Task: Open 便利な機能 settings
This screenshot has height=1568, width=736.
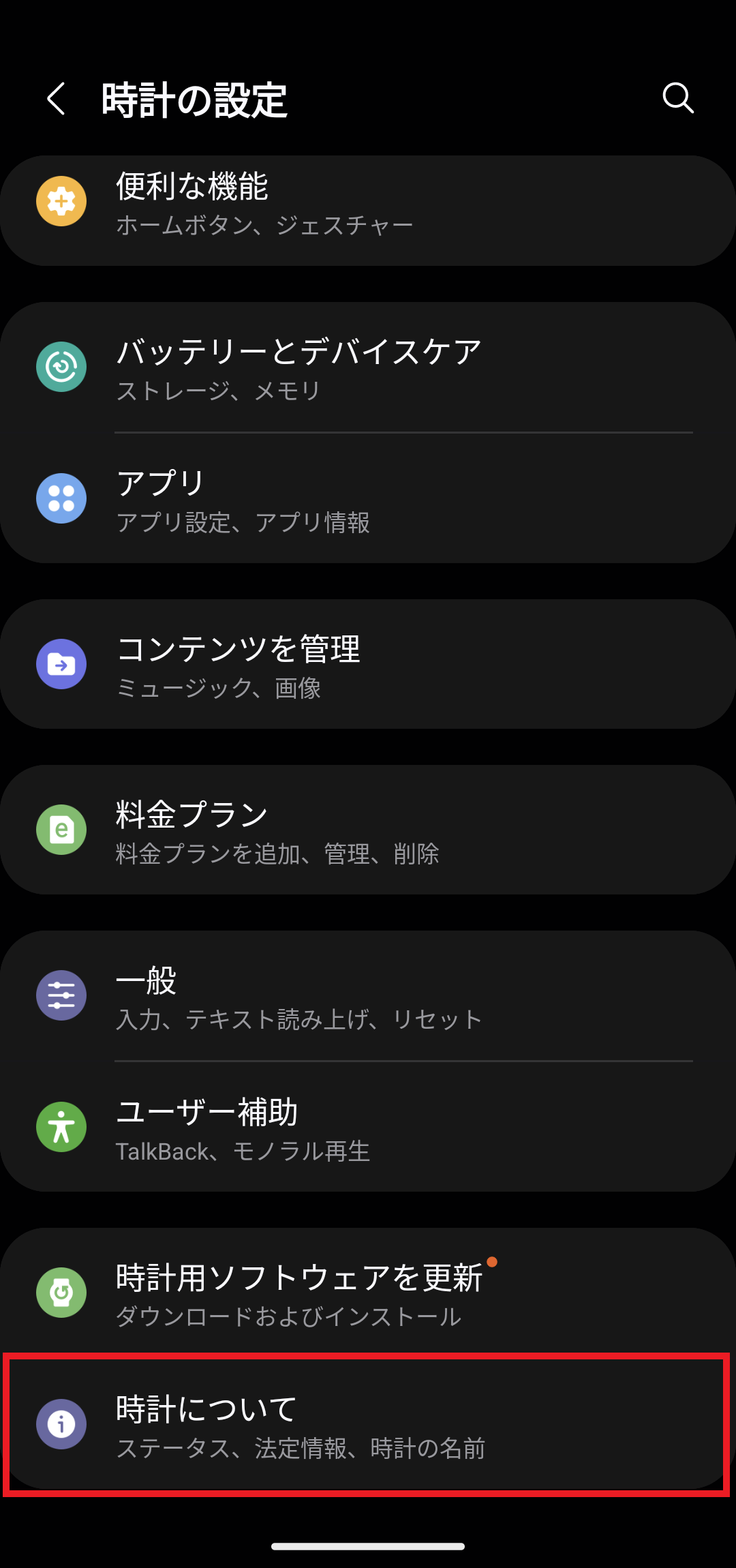Action: click(x=368, y=203)
